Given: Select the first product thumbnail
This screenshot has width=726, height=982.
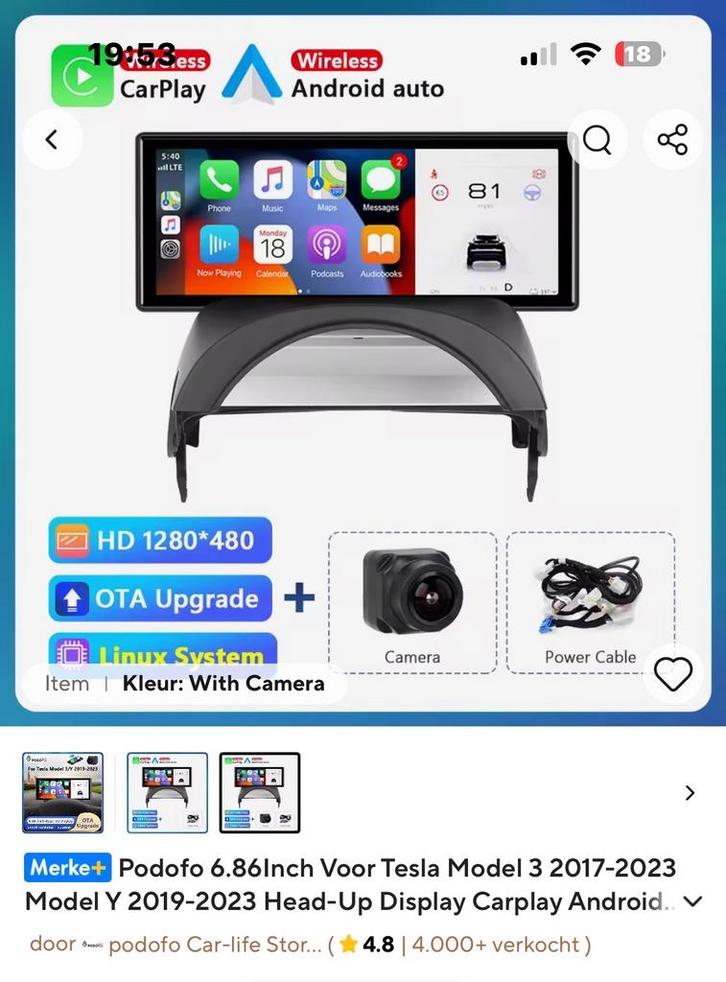Looking at the screenshot, I should (x=63, y=793).
